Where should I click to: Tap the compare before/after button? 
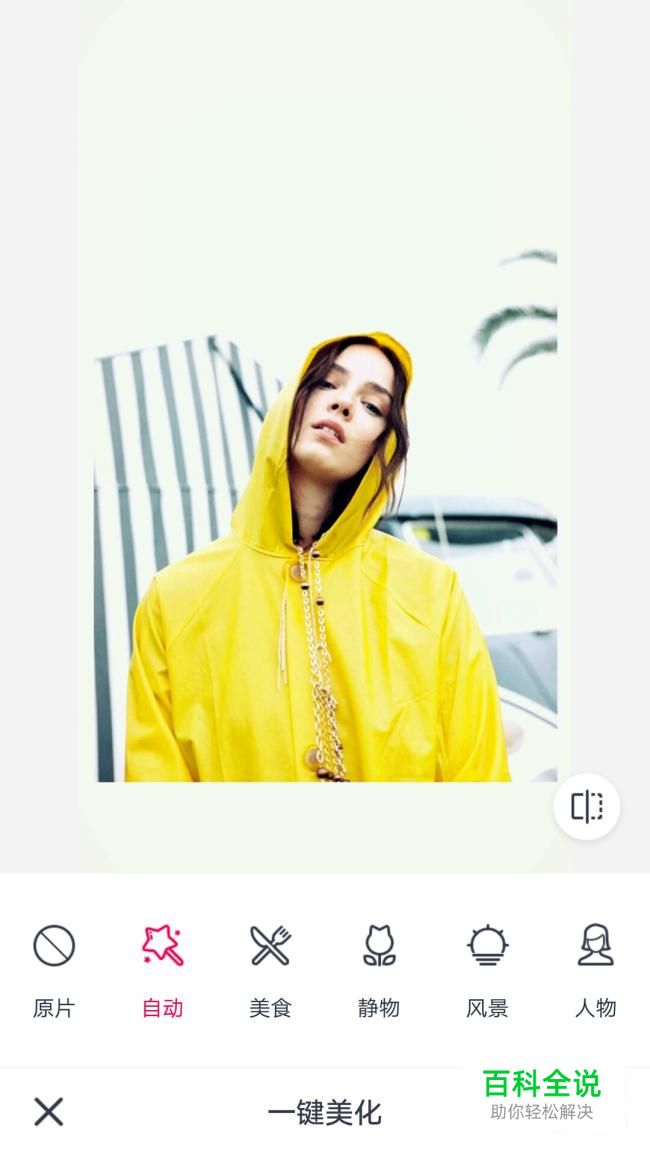(x=587, y=807)
